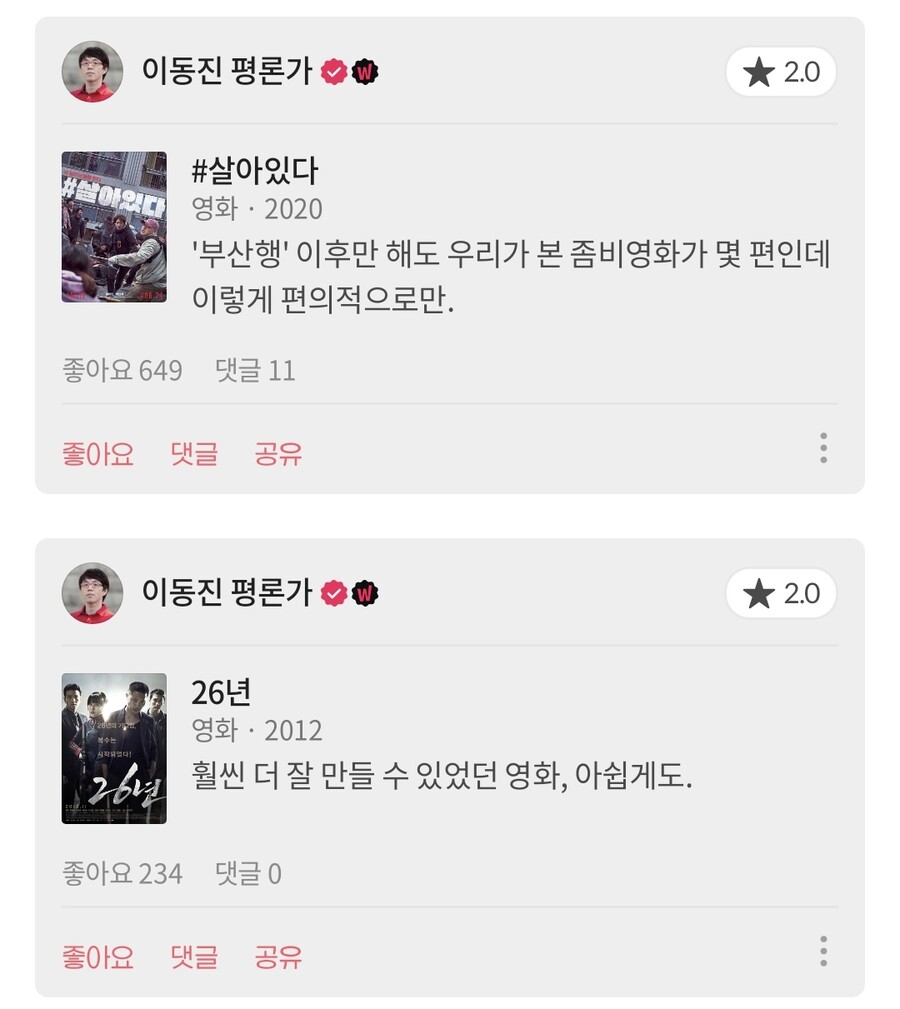Click the W badge on the second review
This screenshot has width=900, height=1009.
pyautogui.click(x=363, y=592)
